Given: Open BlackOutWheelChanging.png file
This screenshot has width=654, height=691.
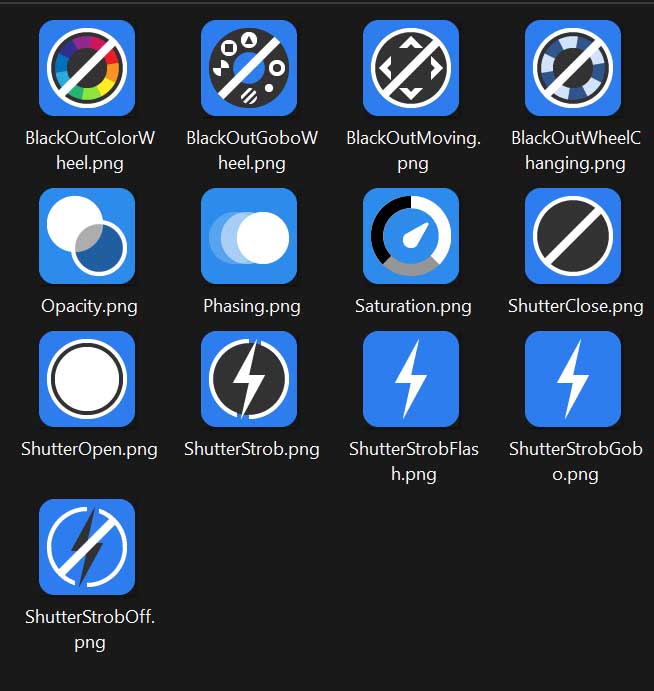Looking at the screenshot, I should pos(573,68).
